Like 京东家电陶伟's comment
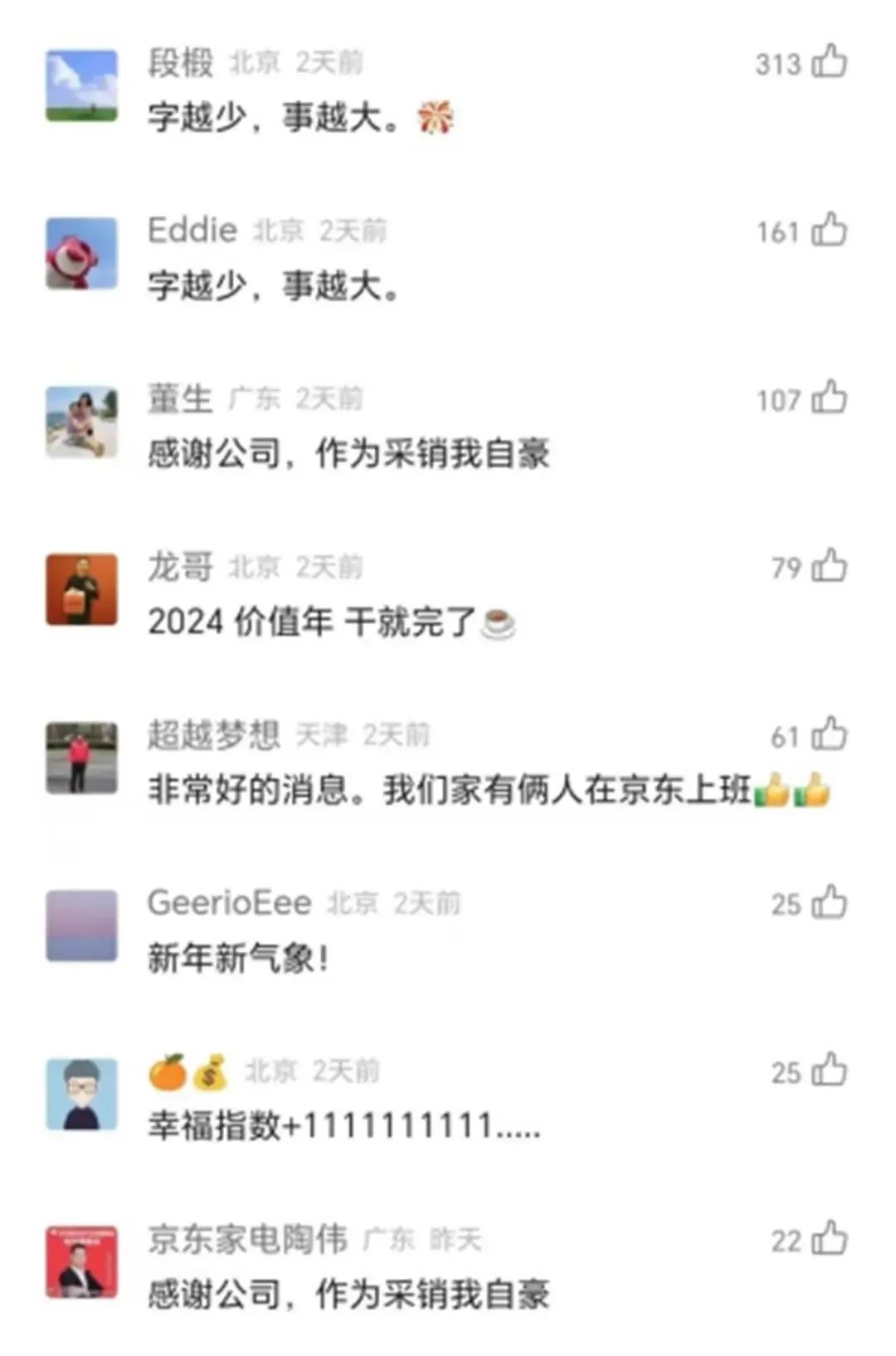 [x=829, y=1239]
